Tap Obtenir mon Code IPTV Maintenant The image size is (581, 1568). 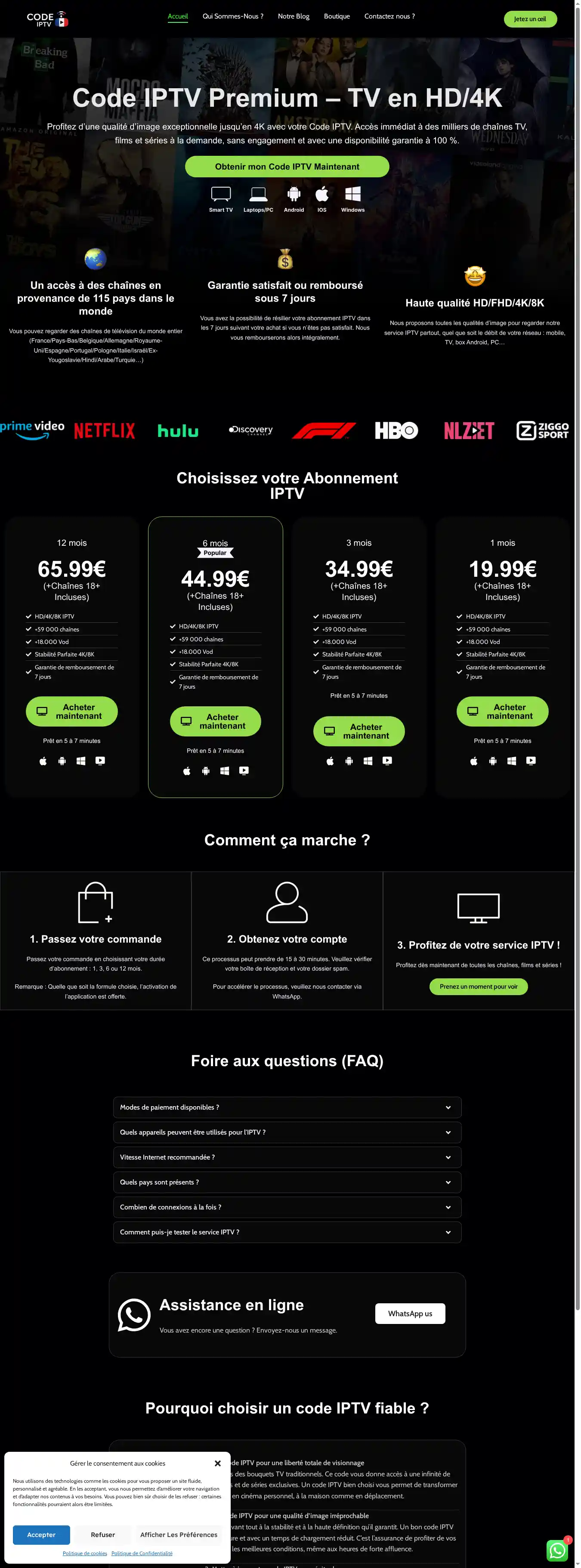287,167
